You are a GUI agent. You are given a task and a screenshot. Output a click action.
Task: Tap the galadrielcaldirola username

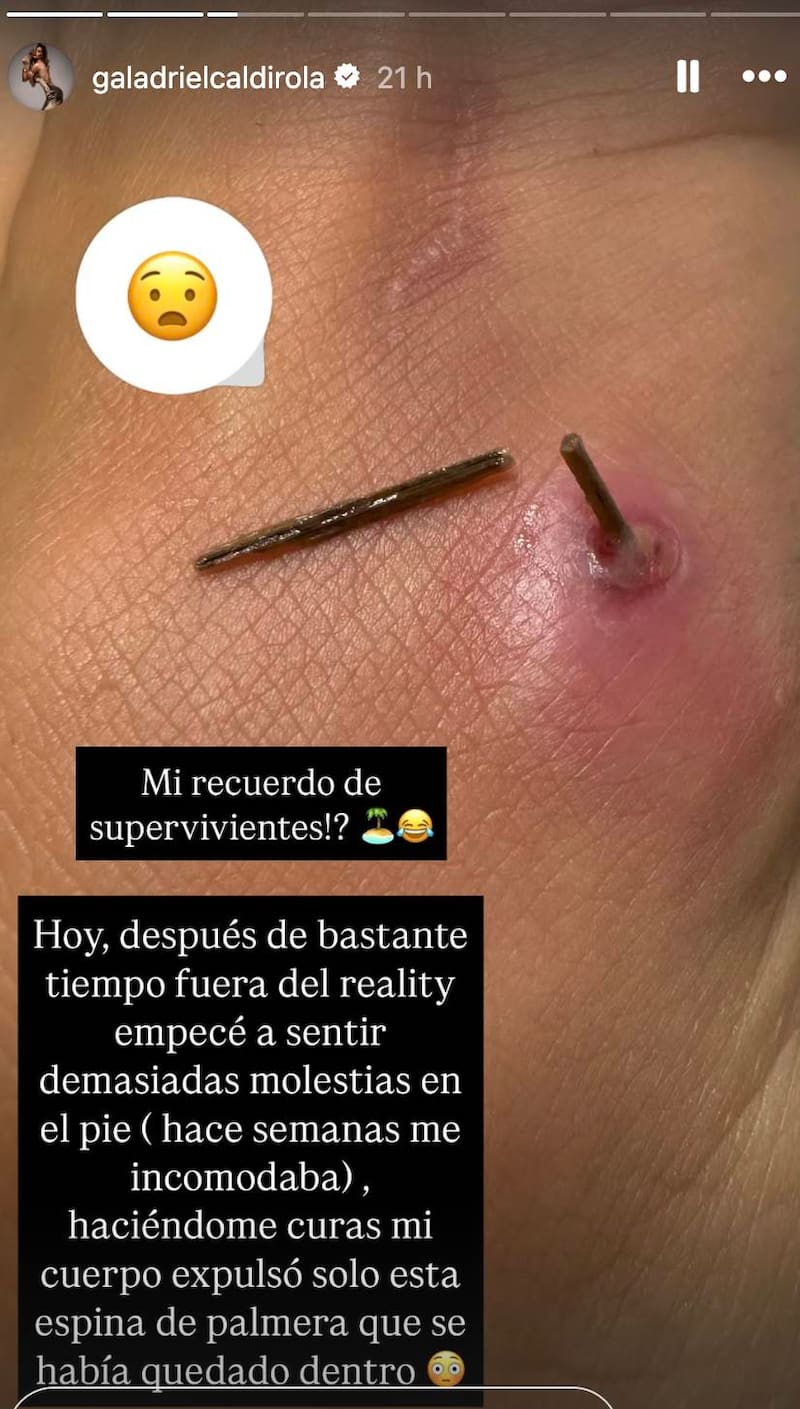208,78
